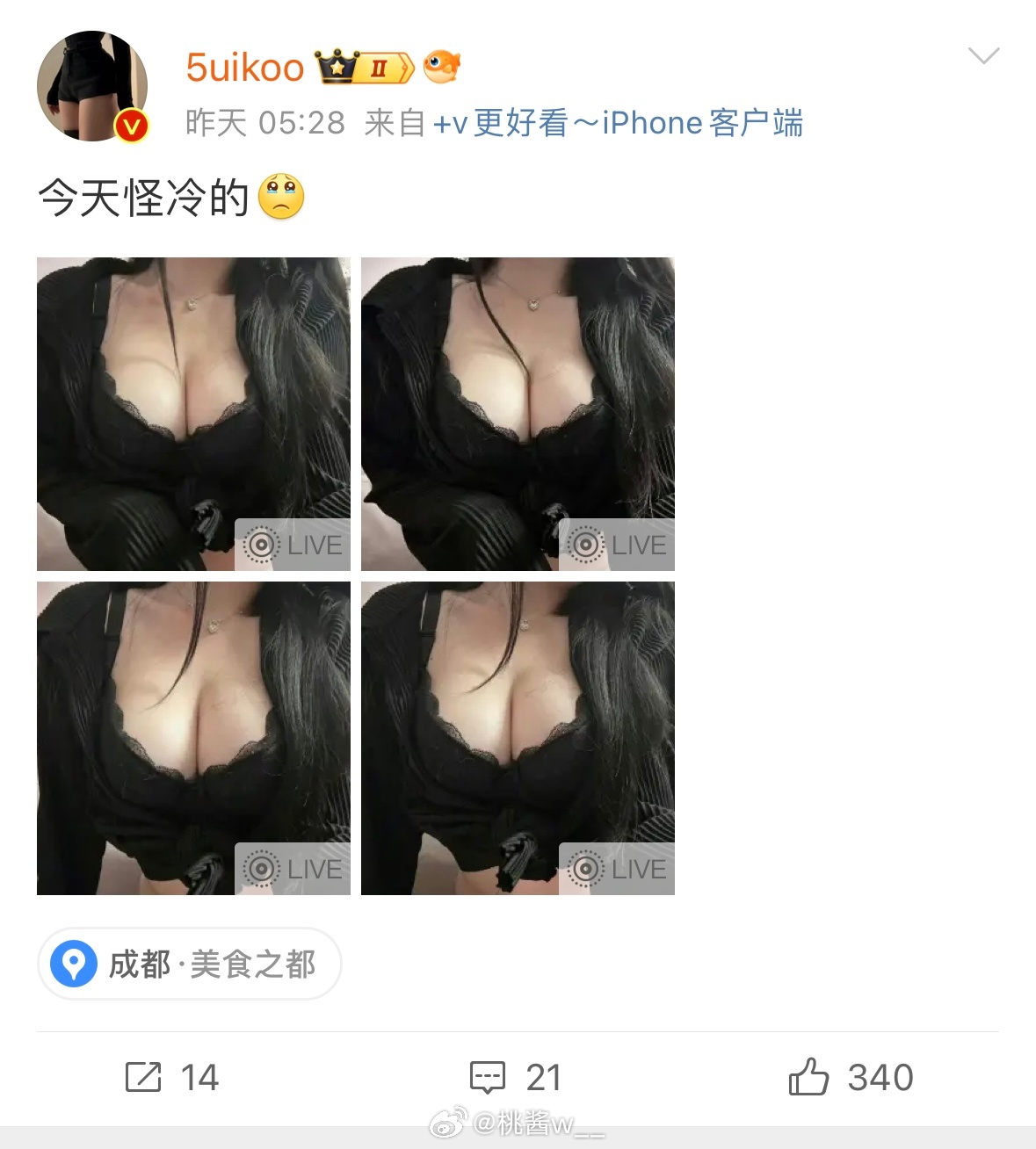
Task: Open the comments with 21 replies
Action: pos(516,1077)
